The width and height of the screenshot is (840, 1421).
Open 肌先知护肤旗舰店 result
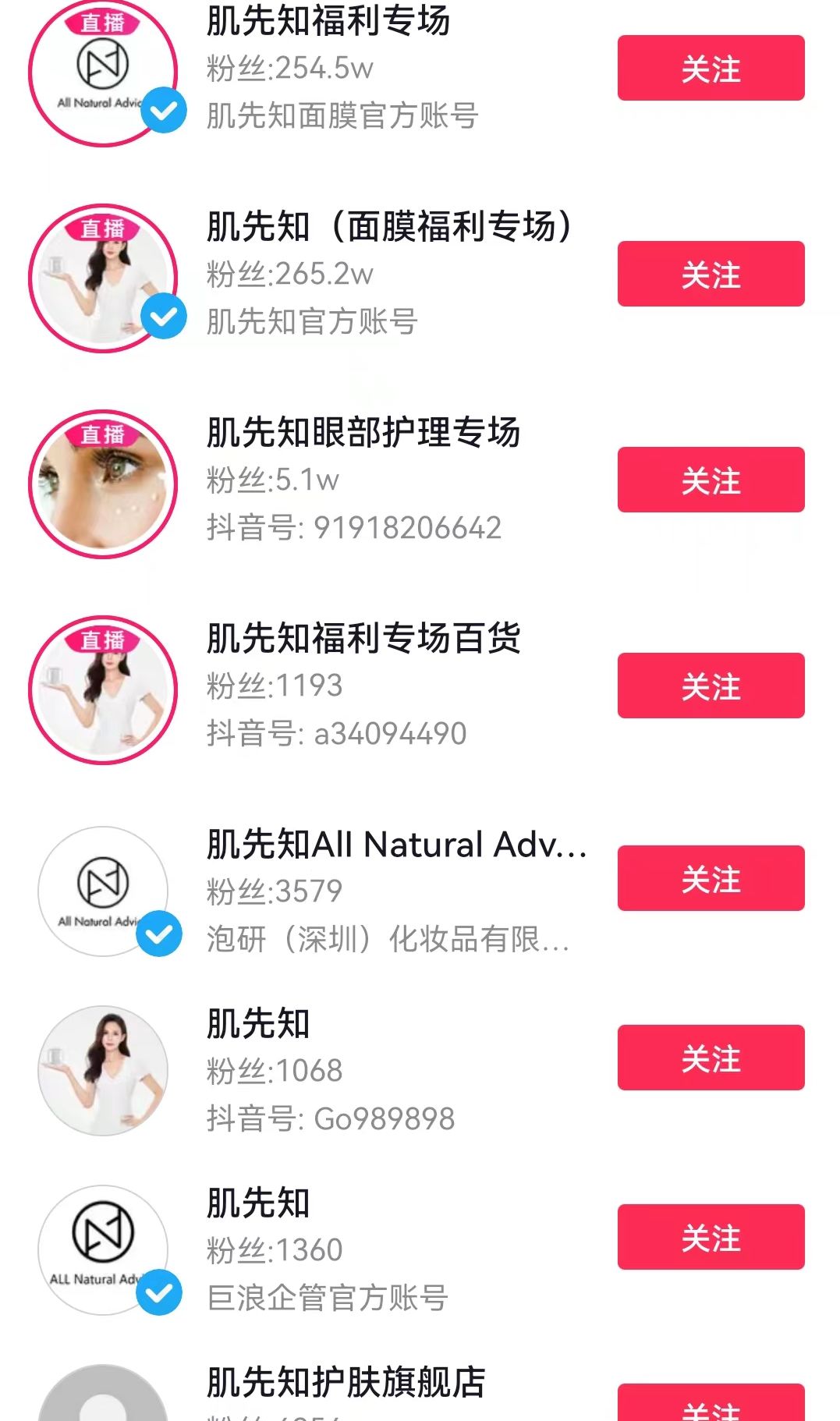pos(346,1384)
